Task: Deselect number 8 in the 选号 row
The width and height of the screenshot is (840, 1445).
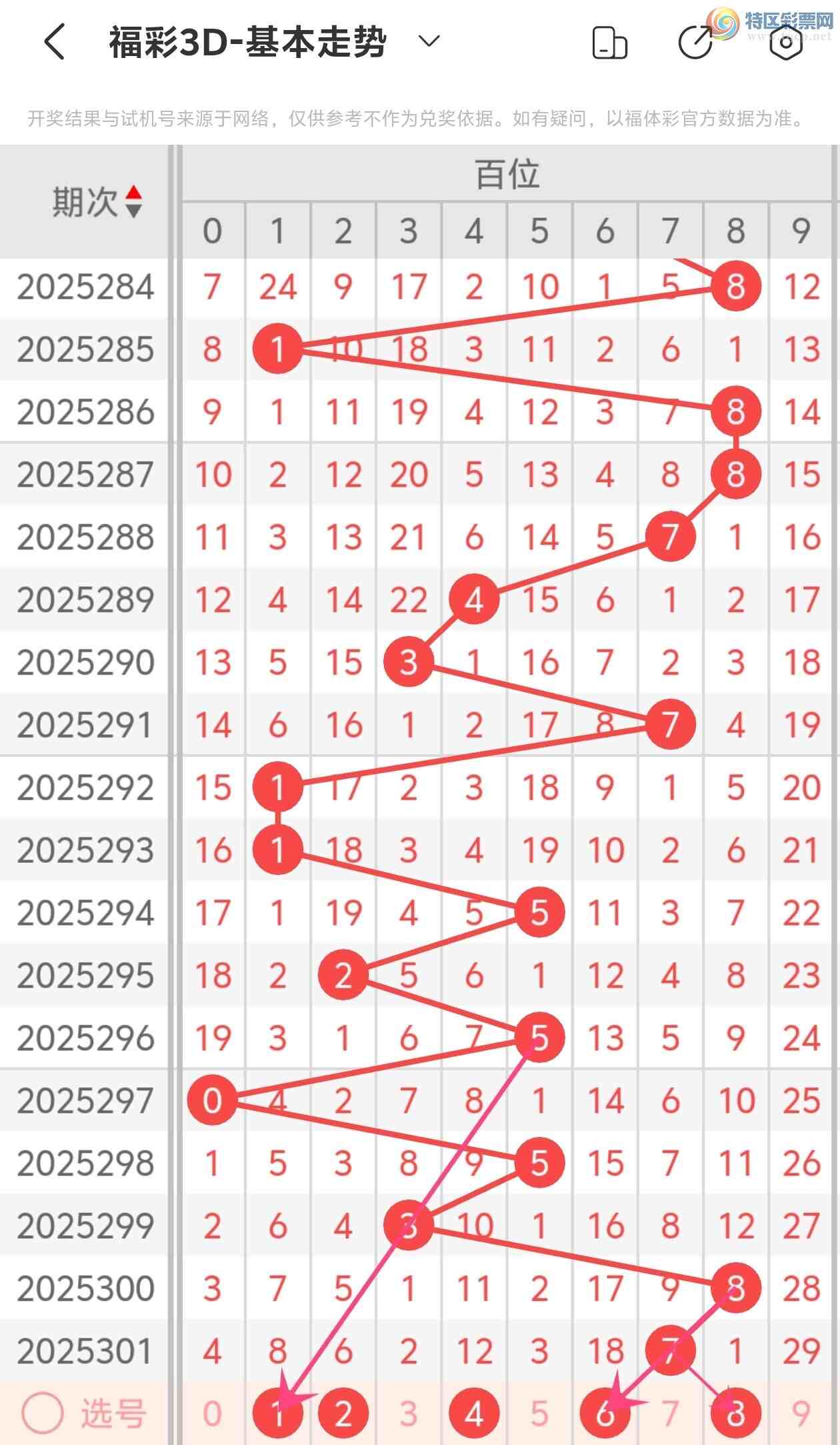Action: [735, 1414]
